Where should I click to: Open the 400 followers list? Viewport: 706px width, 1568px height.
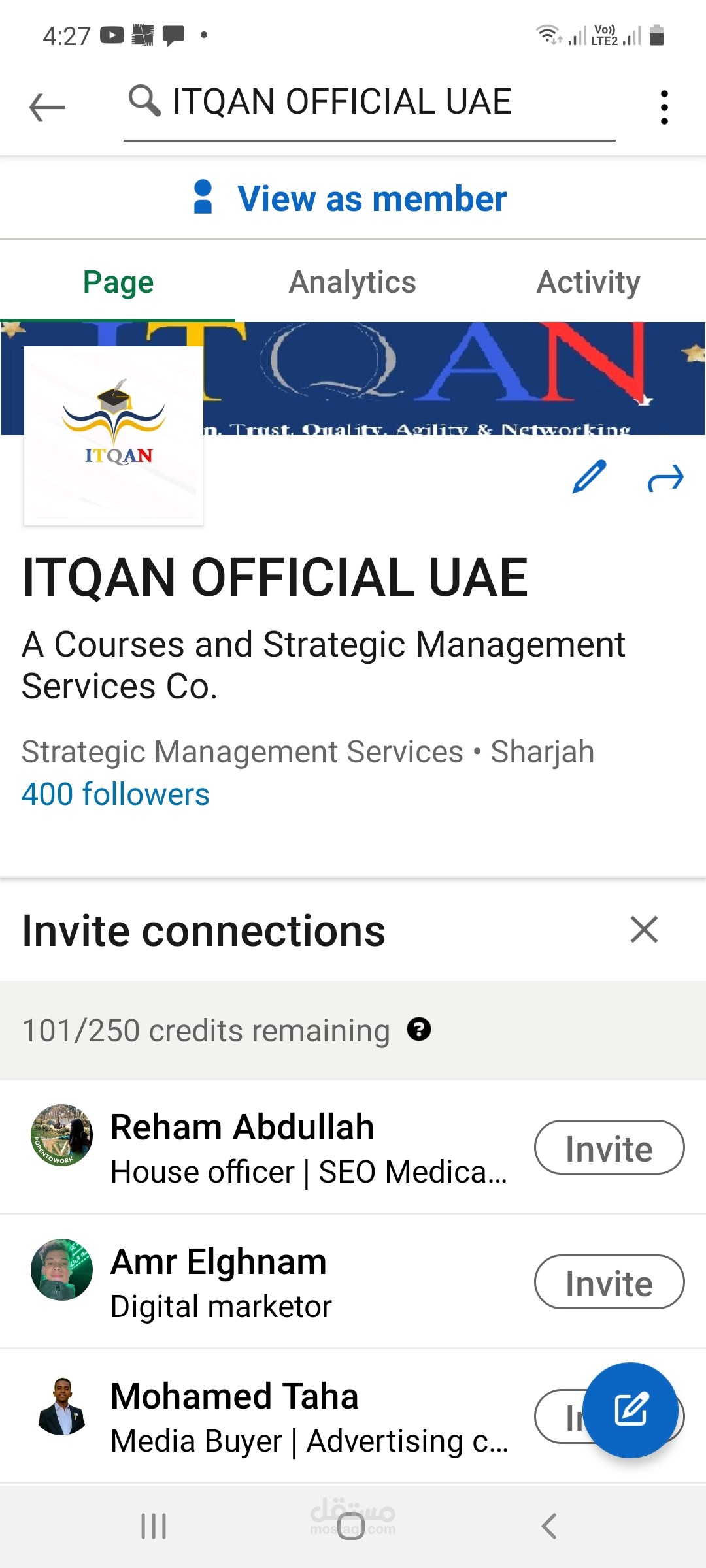click(116, 794)
